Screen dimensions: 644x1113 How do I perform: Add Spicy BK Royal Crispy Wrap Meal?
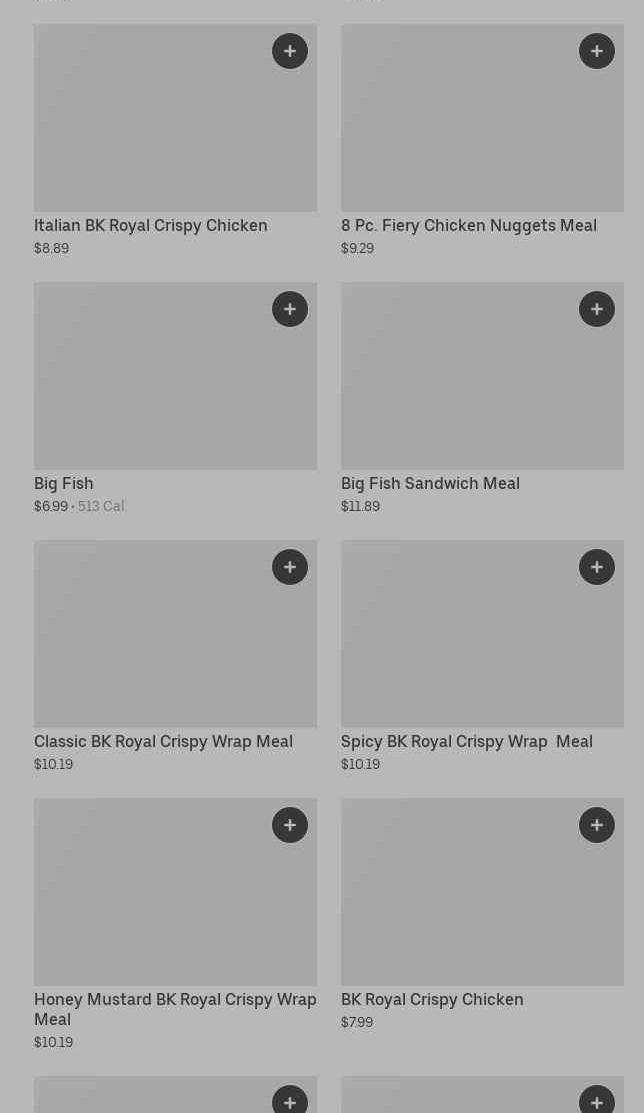click(x=597, y=567)
